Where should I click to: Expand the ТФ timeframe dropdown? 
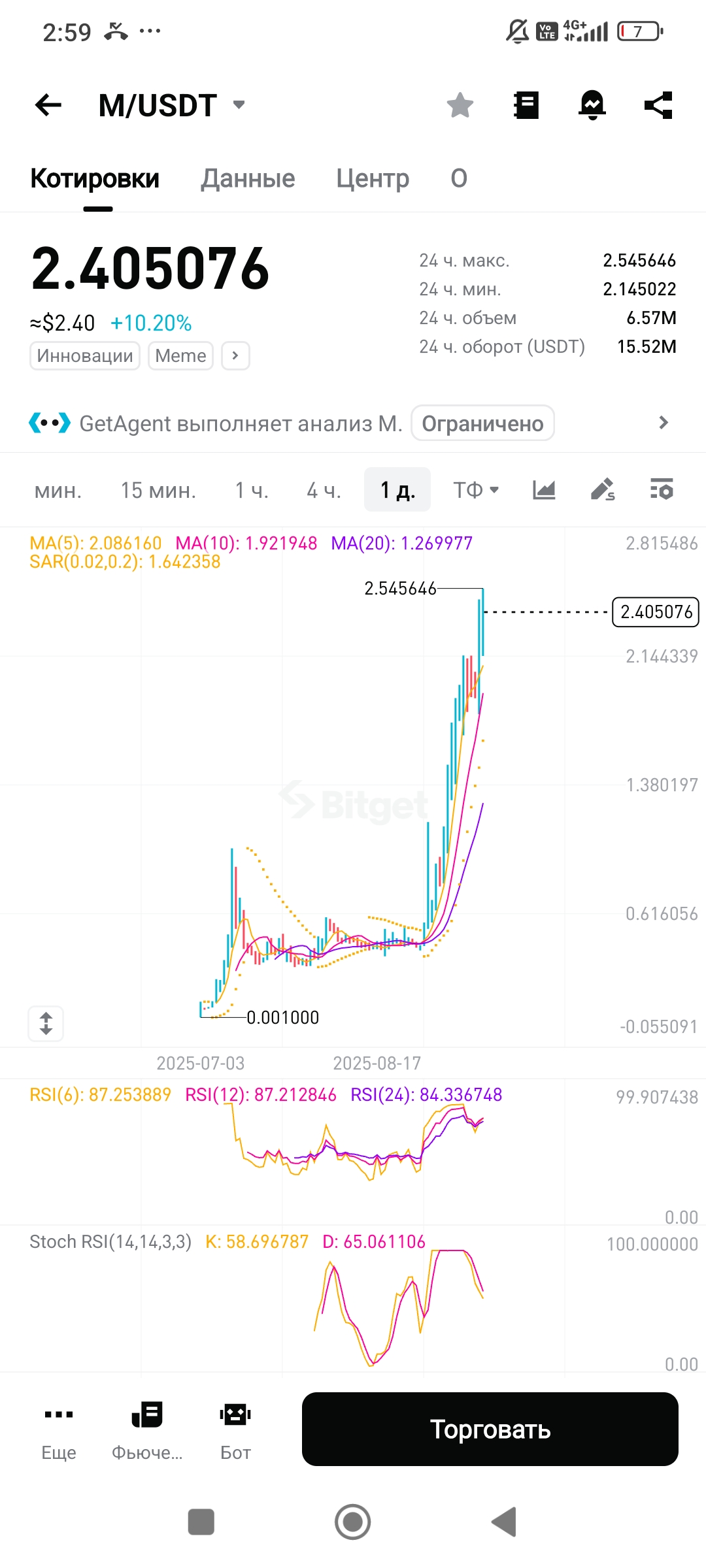coord(476,490)
